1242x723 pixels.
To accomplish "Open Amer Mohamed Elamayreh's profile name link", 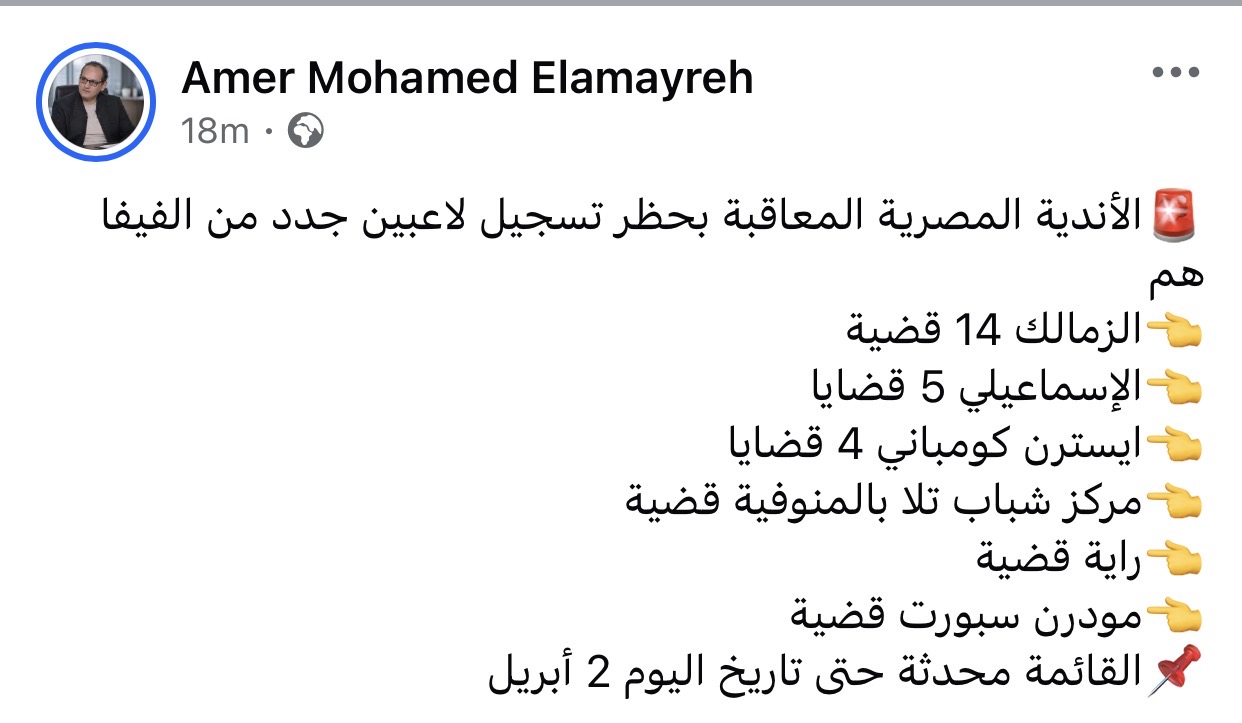I will pos(467,77).
